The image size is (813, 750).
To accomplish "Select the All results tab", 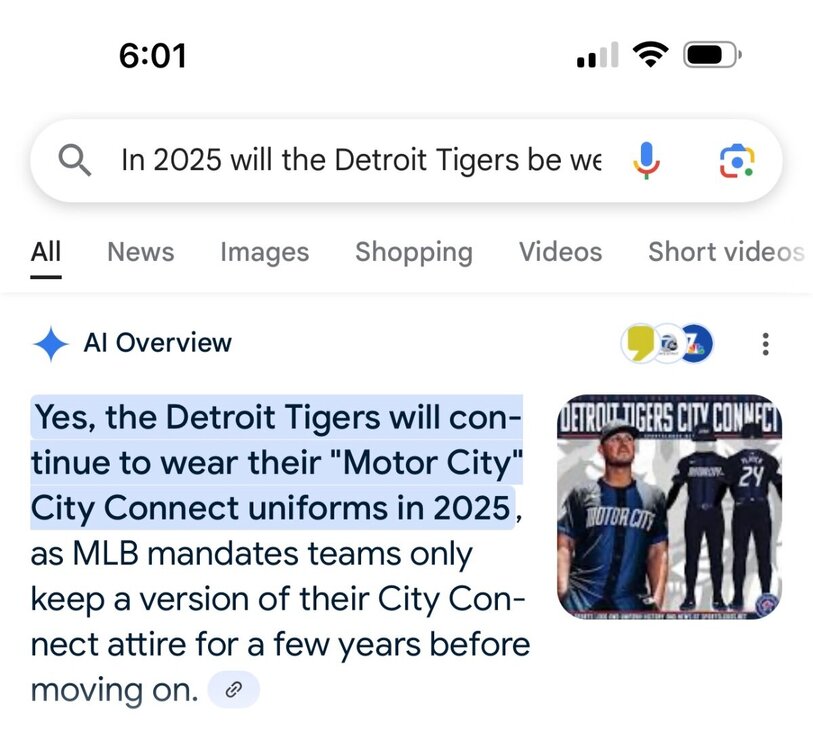I will click(x=46, y=252).
